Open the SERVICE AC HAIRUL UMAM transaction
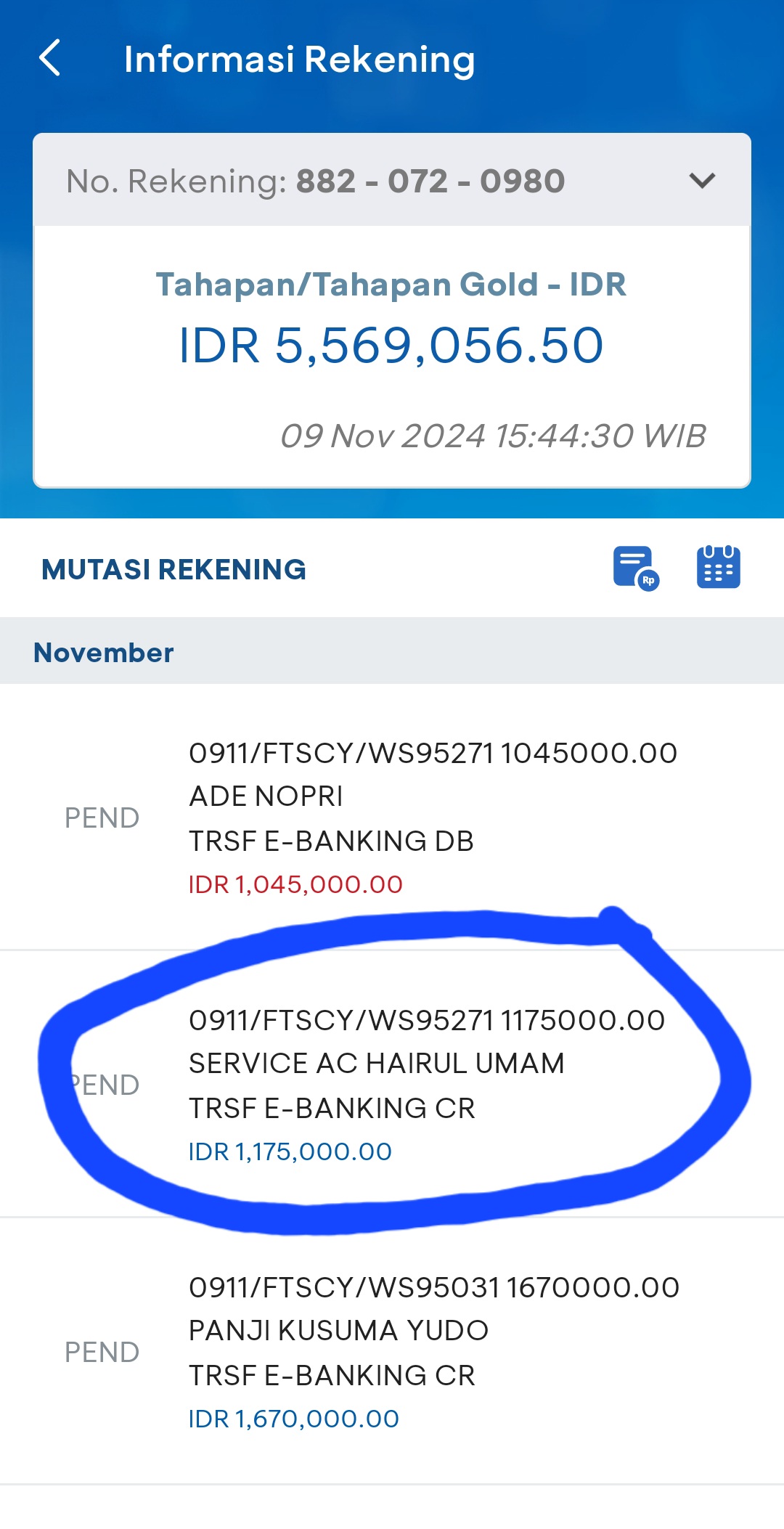 (x=392, y=1085)
